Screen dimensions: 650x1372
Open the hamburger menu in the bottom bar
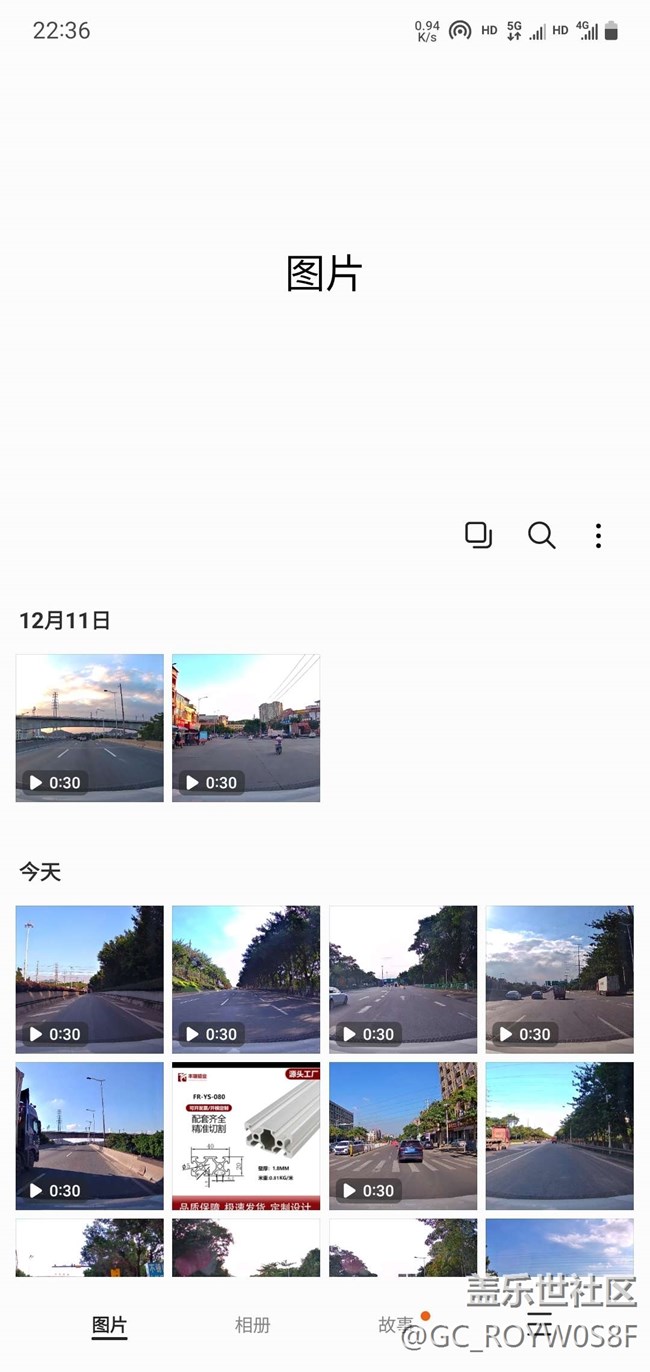[540, 1325]
